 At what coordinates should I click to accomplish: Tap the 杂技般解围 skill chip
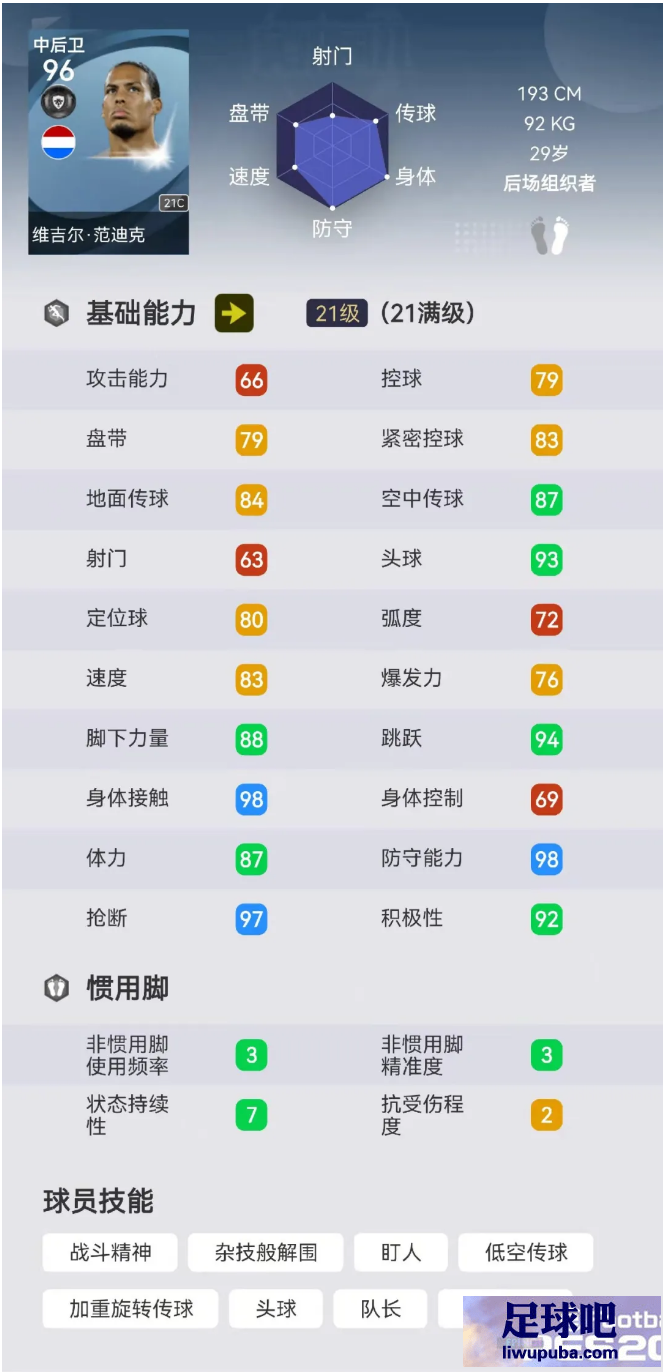coord(265,1252)
